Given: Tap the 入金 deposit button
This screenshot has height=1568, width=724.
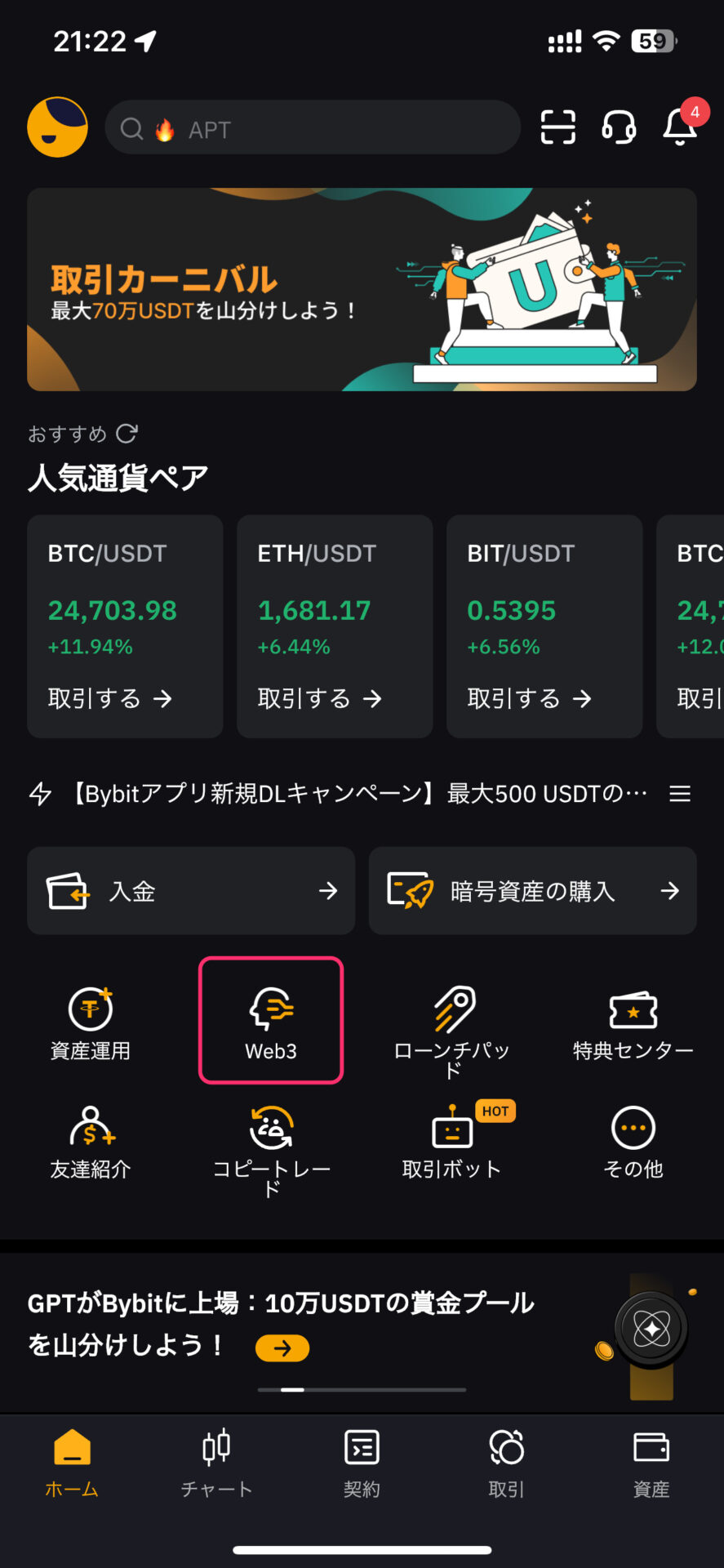Looking at the screenshot, I should [190, 890].
